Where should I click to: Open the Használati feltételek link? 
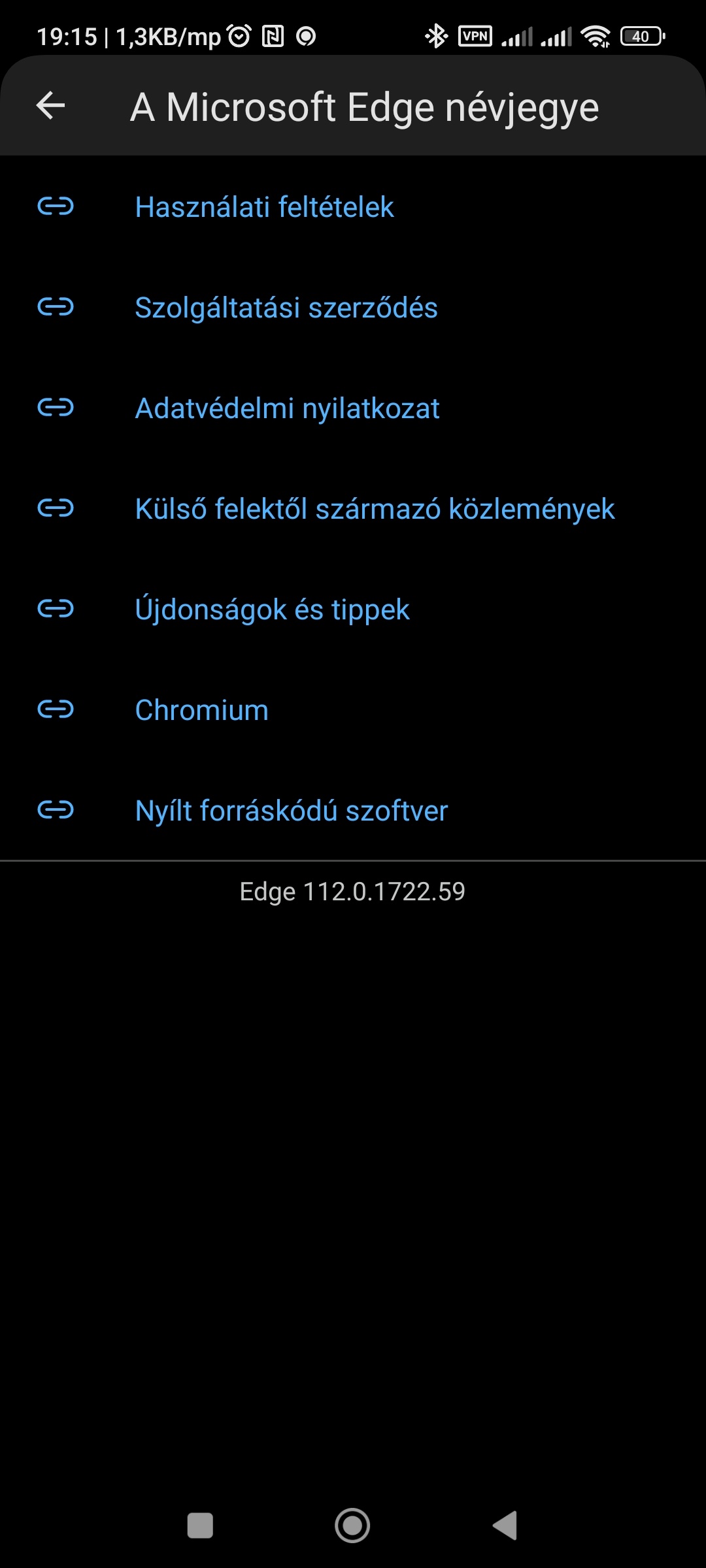[x=264, y=207]
